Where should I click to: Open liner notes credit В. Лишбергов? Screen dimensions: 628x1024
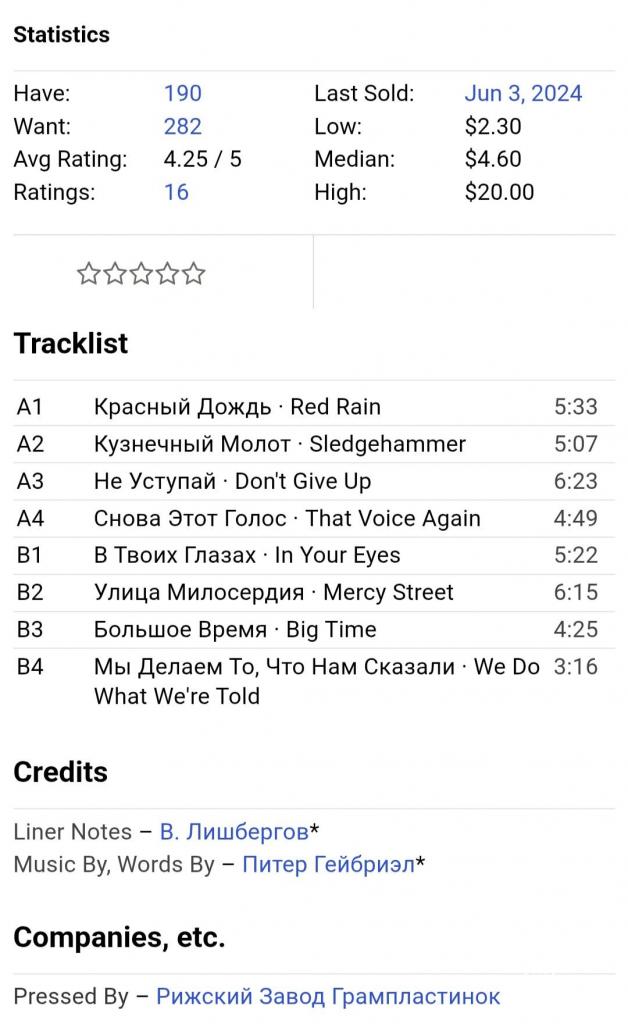click(x=234, y=831)
